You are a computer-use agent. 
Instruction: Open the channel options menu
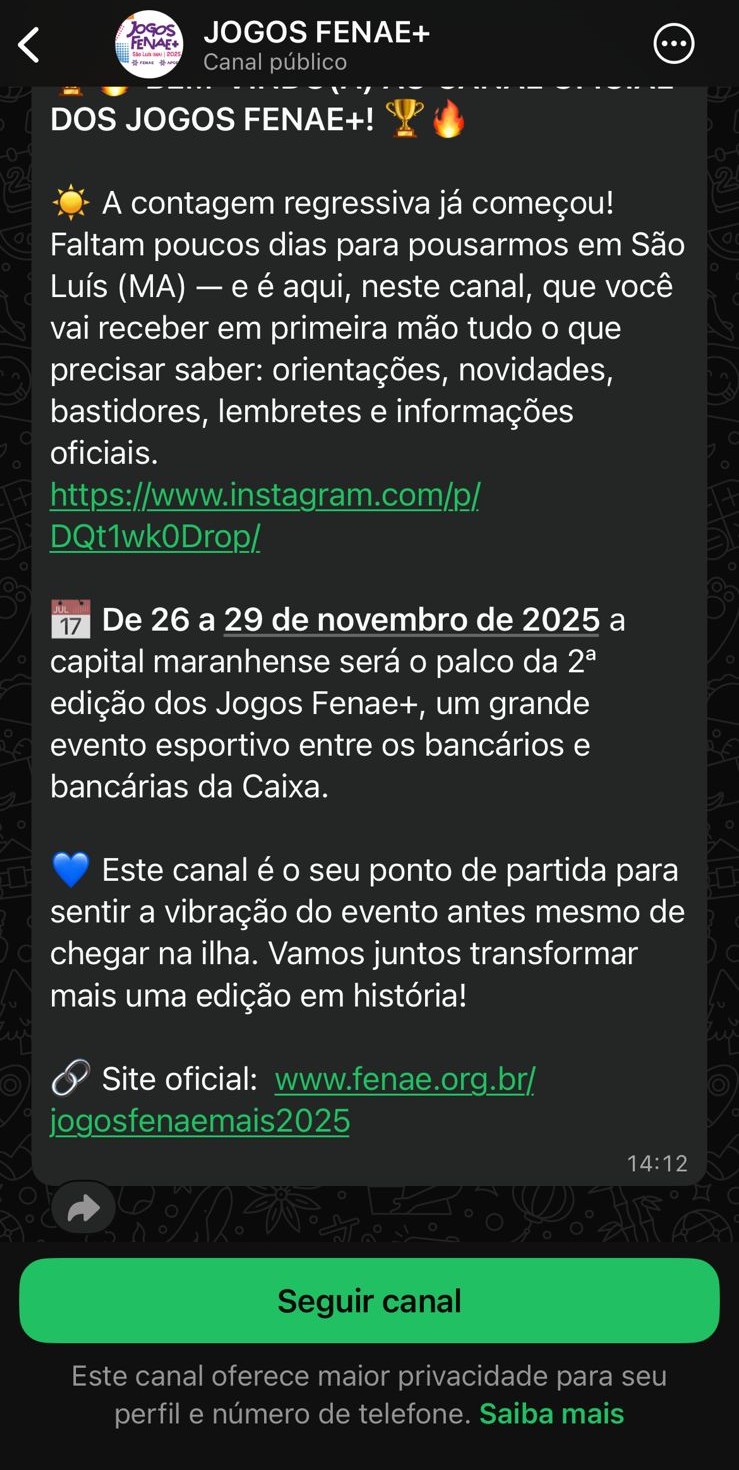click(x=676, y=43)
